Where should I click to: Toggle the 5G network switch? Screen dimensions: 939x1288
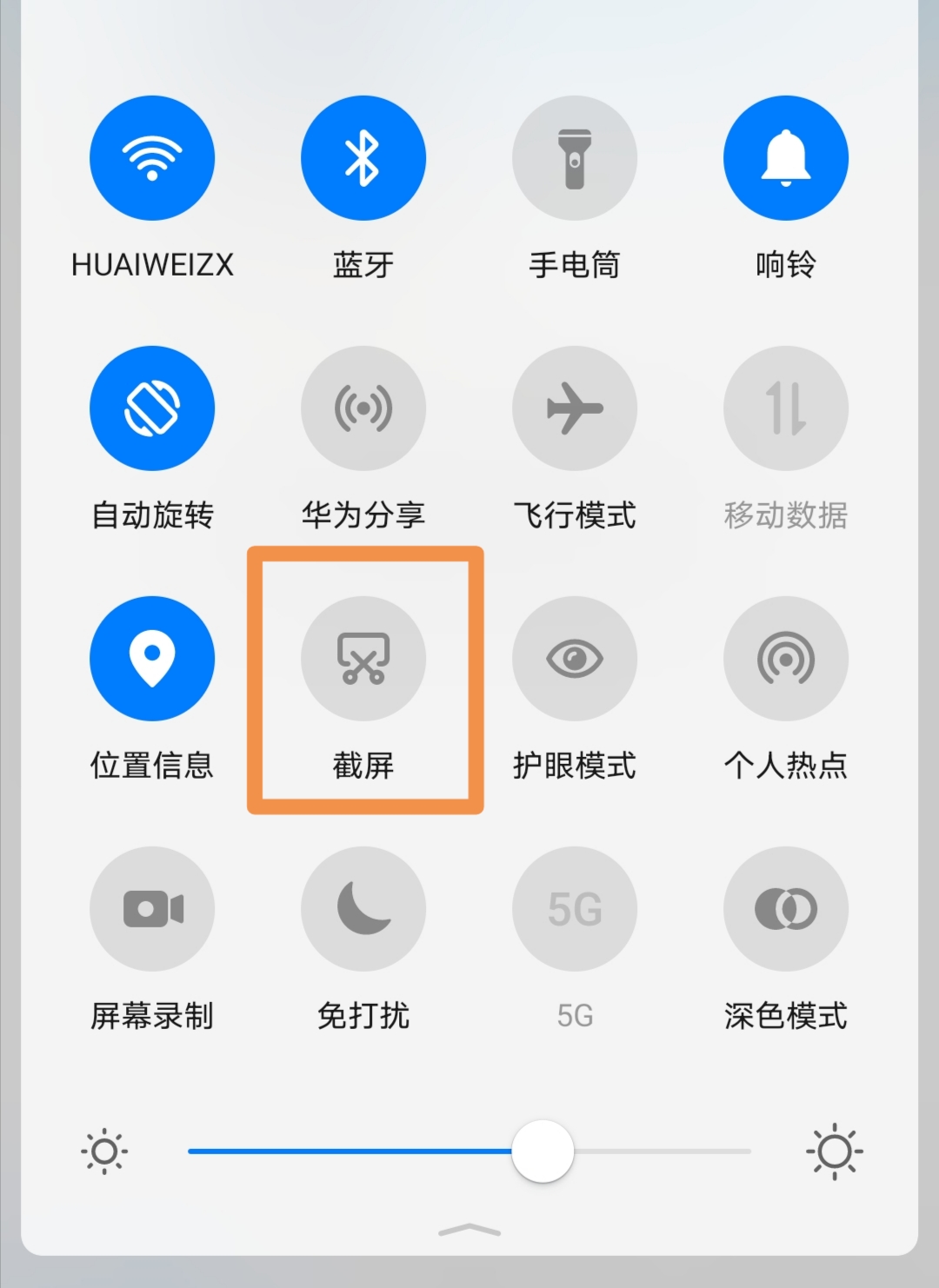coord(575,907)
